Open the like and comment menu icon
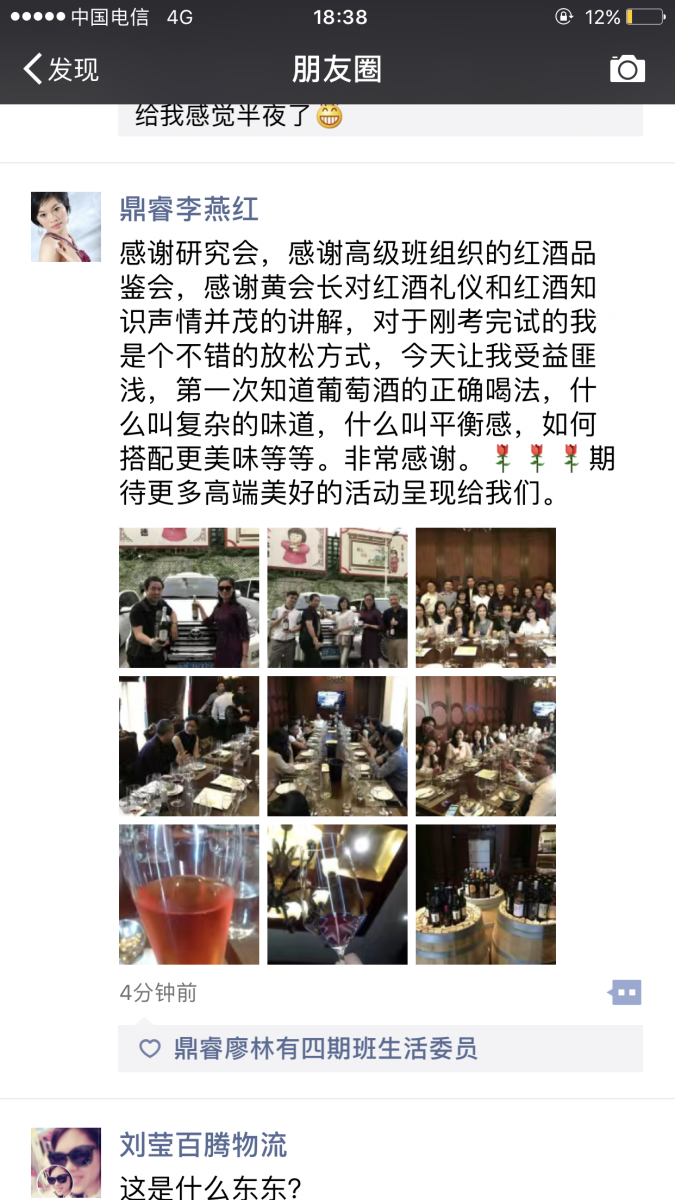Screen dimensions: 675x1200 pyautogui.click(x=625, y=993)
